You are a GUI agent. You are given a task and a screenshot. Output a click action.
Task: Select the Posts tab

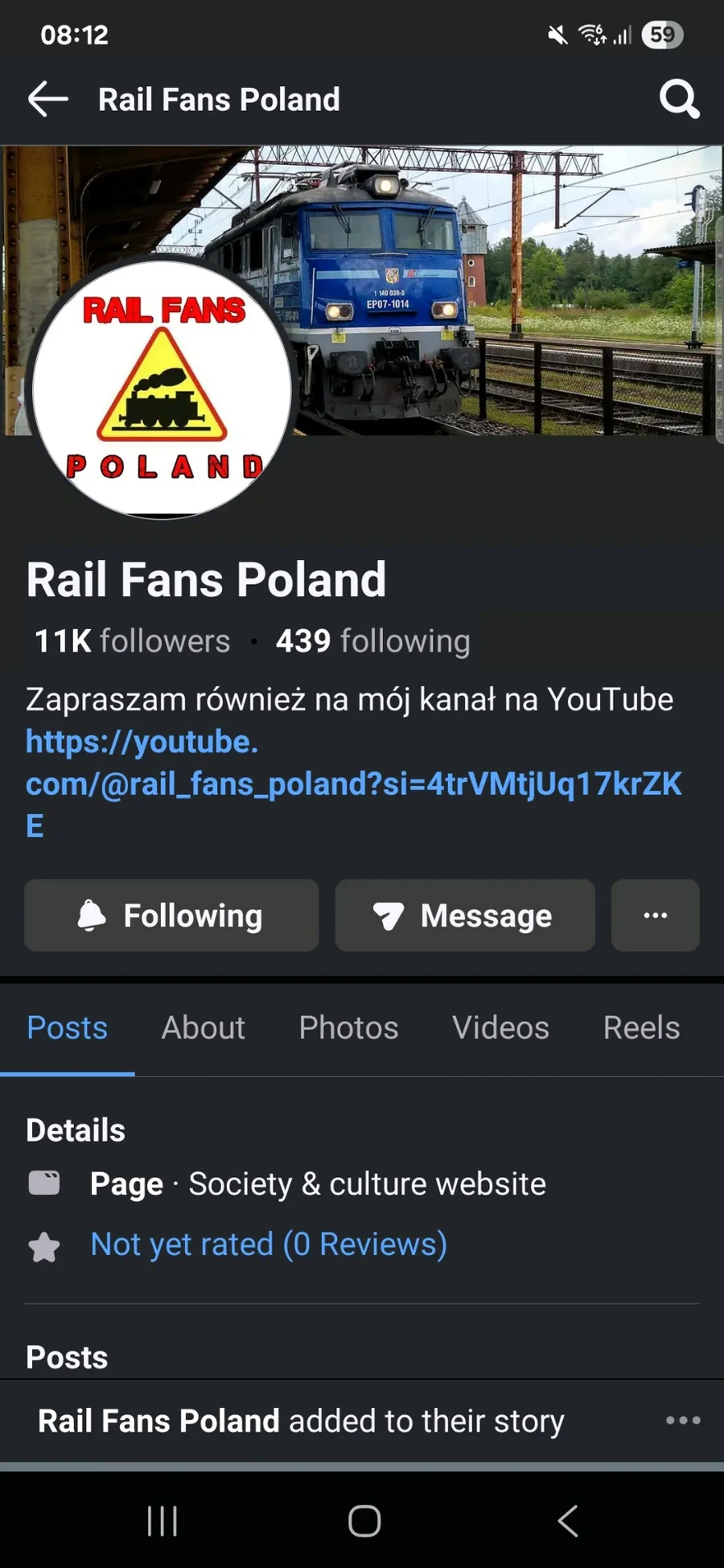67,1027
